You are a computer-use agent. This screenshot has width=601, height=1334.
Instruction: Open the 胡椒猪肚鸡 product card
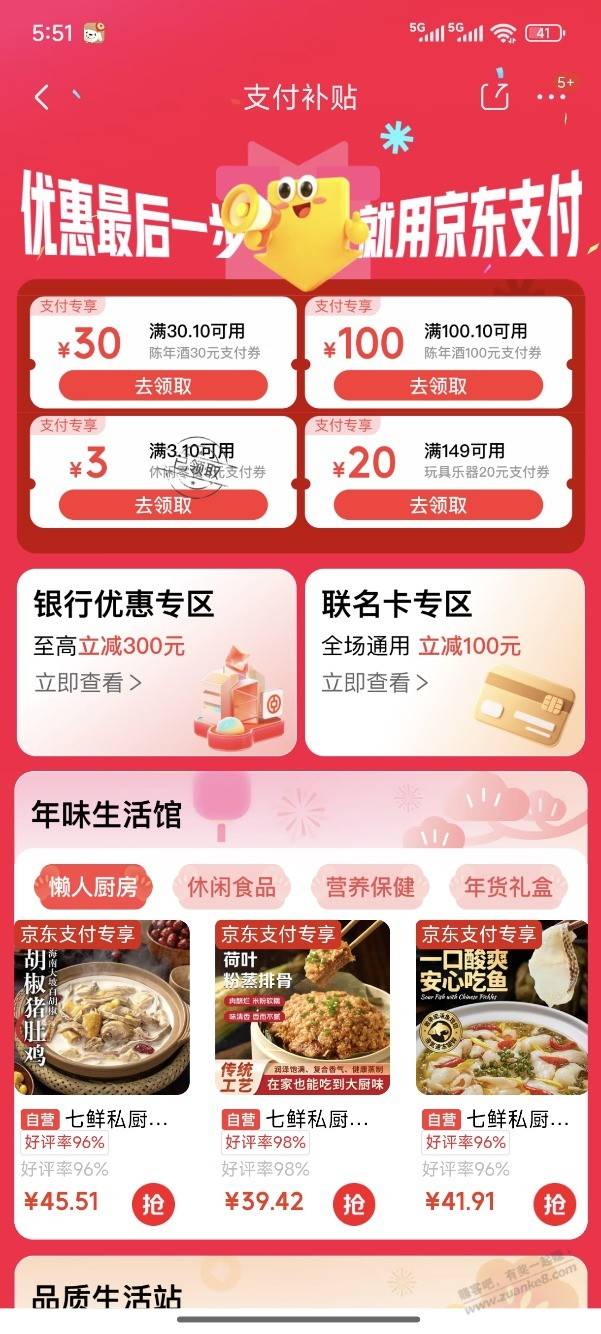tap(102, 1007)
